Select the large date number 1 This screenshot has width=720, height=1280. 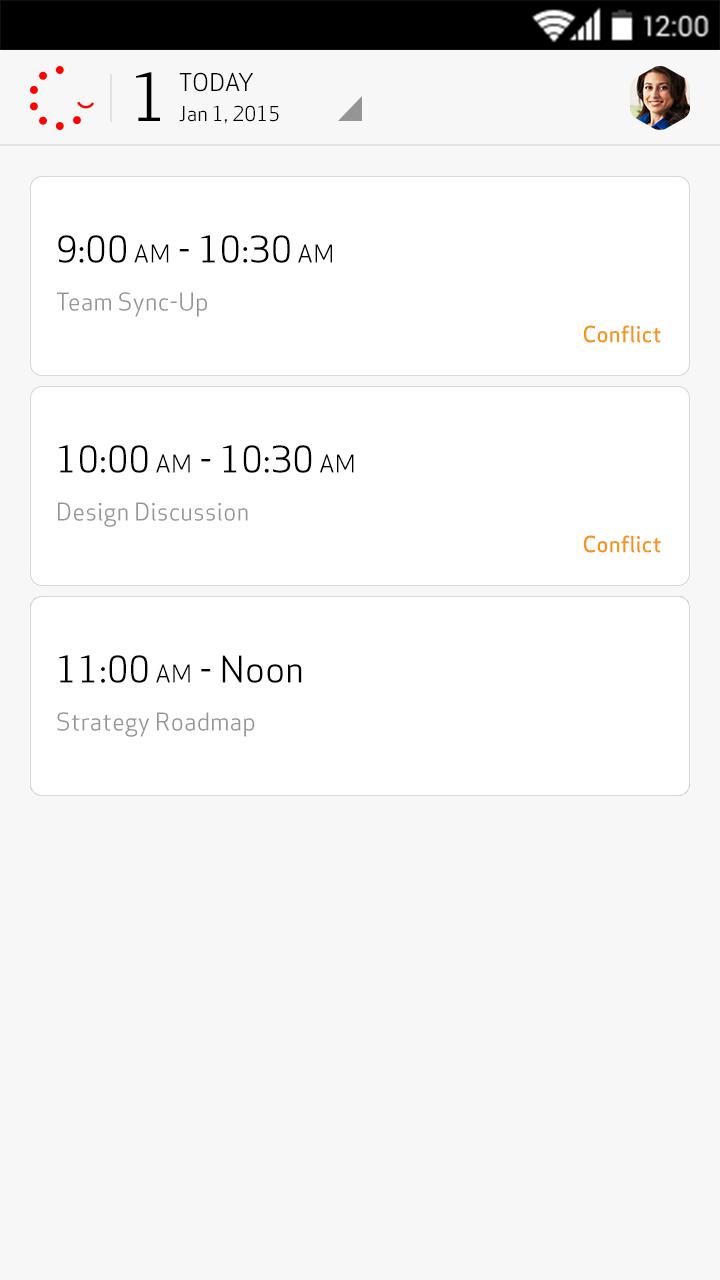(148, 97)
